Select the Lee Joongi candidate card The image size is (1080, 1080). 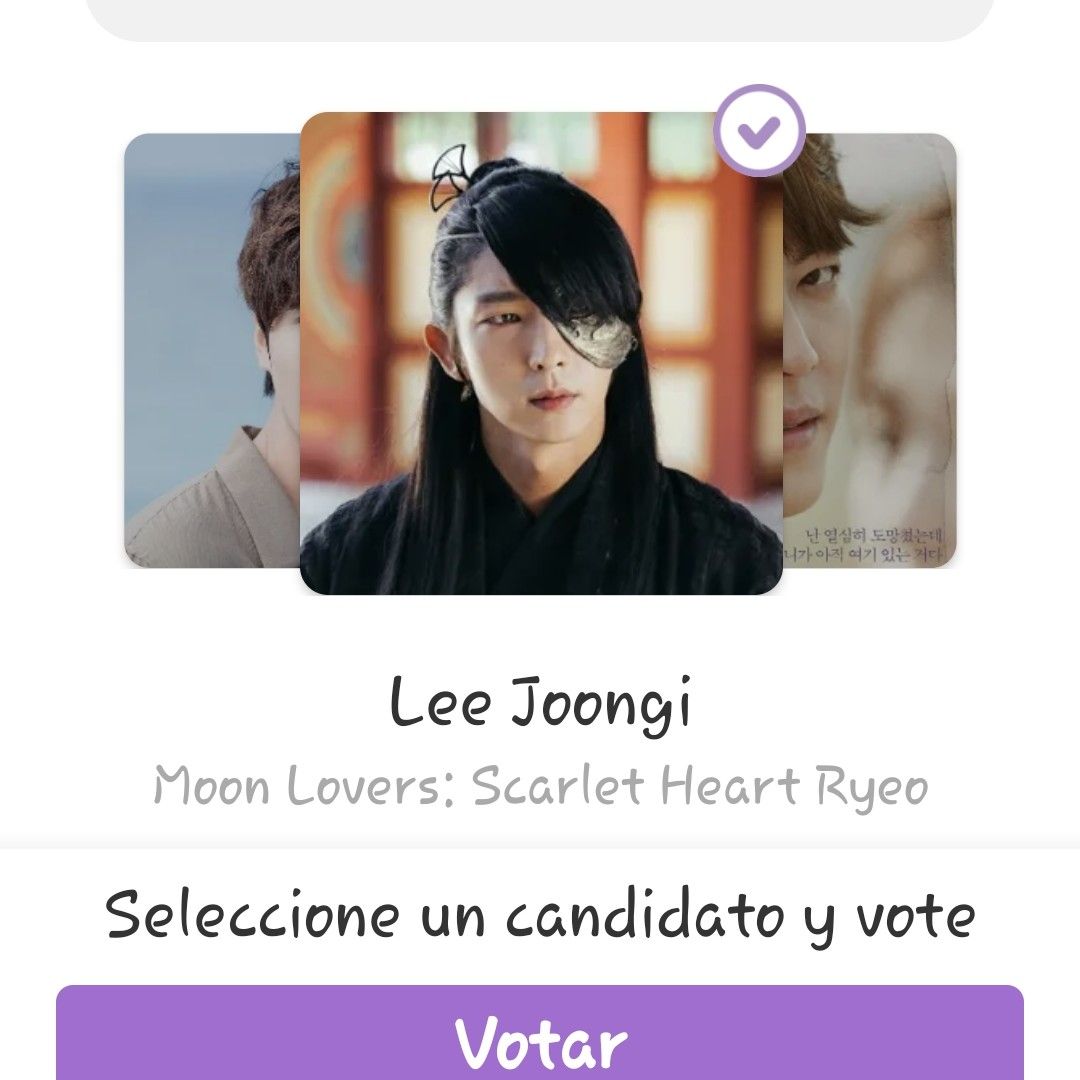tap(540, 353)
